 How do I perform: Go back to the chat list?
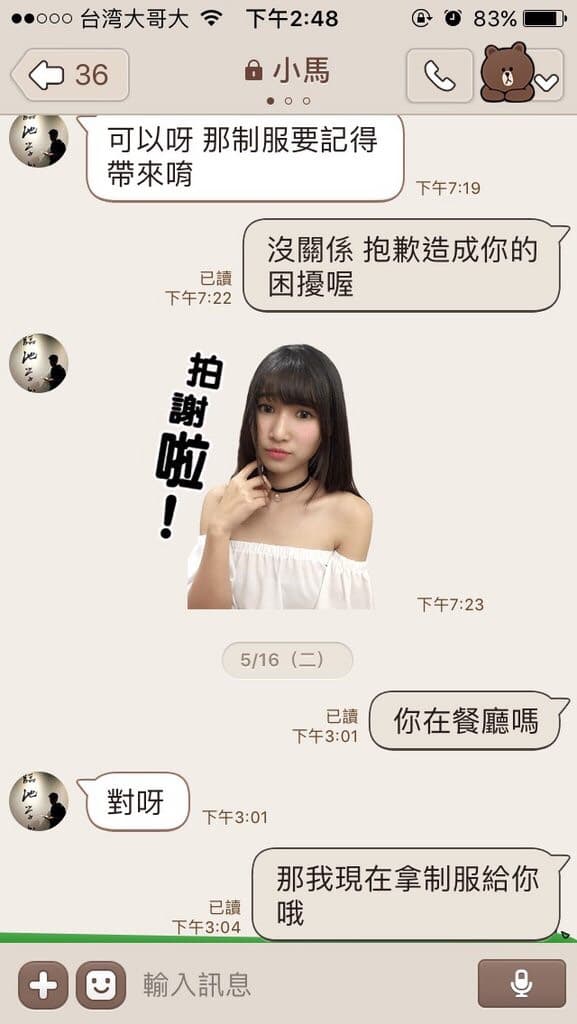point(70,75)
